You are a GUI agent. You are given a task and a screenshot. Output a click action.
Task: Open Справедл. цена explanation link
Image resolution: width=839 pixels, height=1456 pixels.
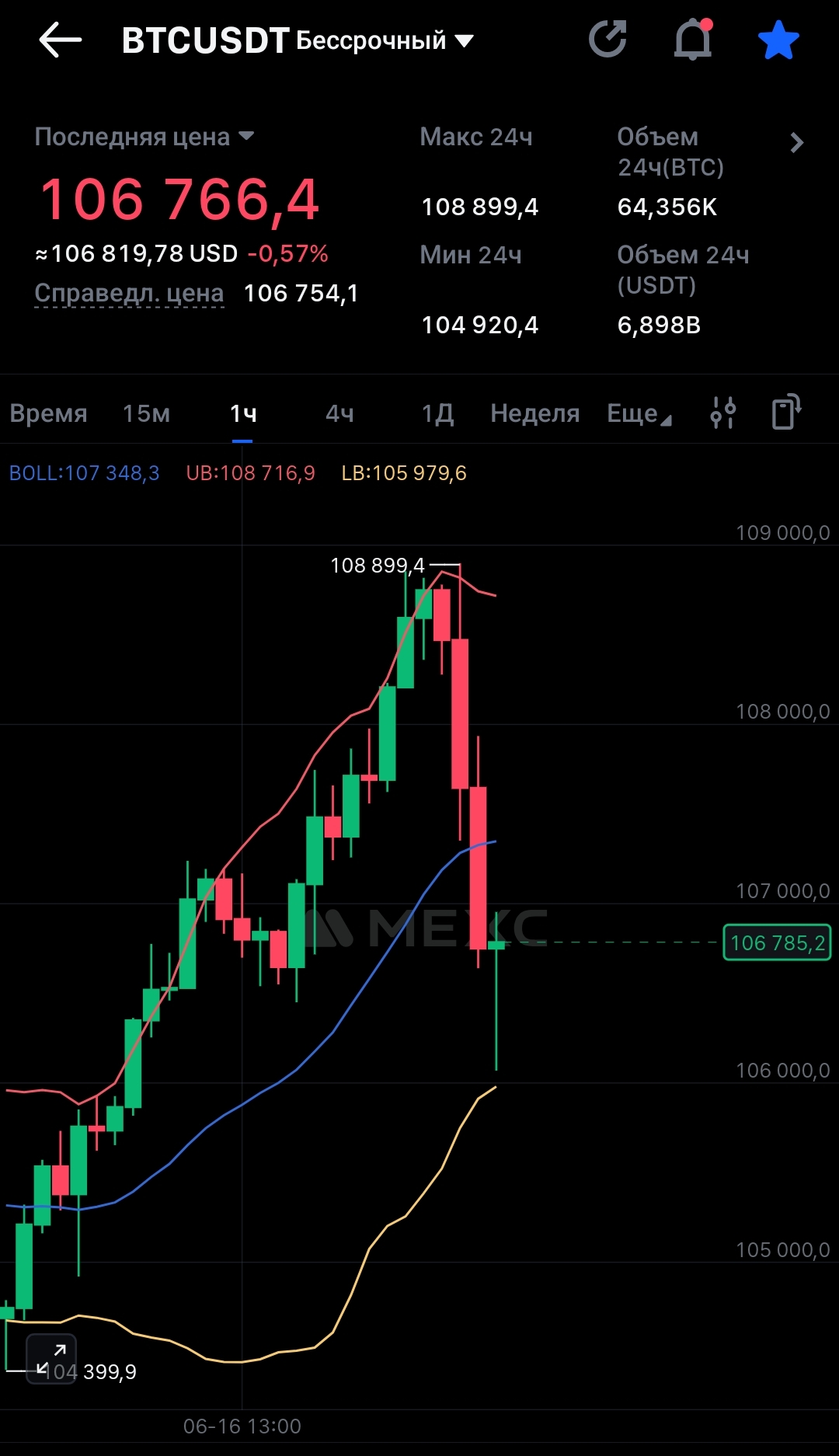point(129,293)
